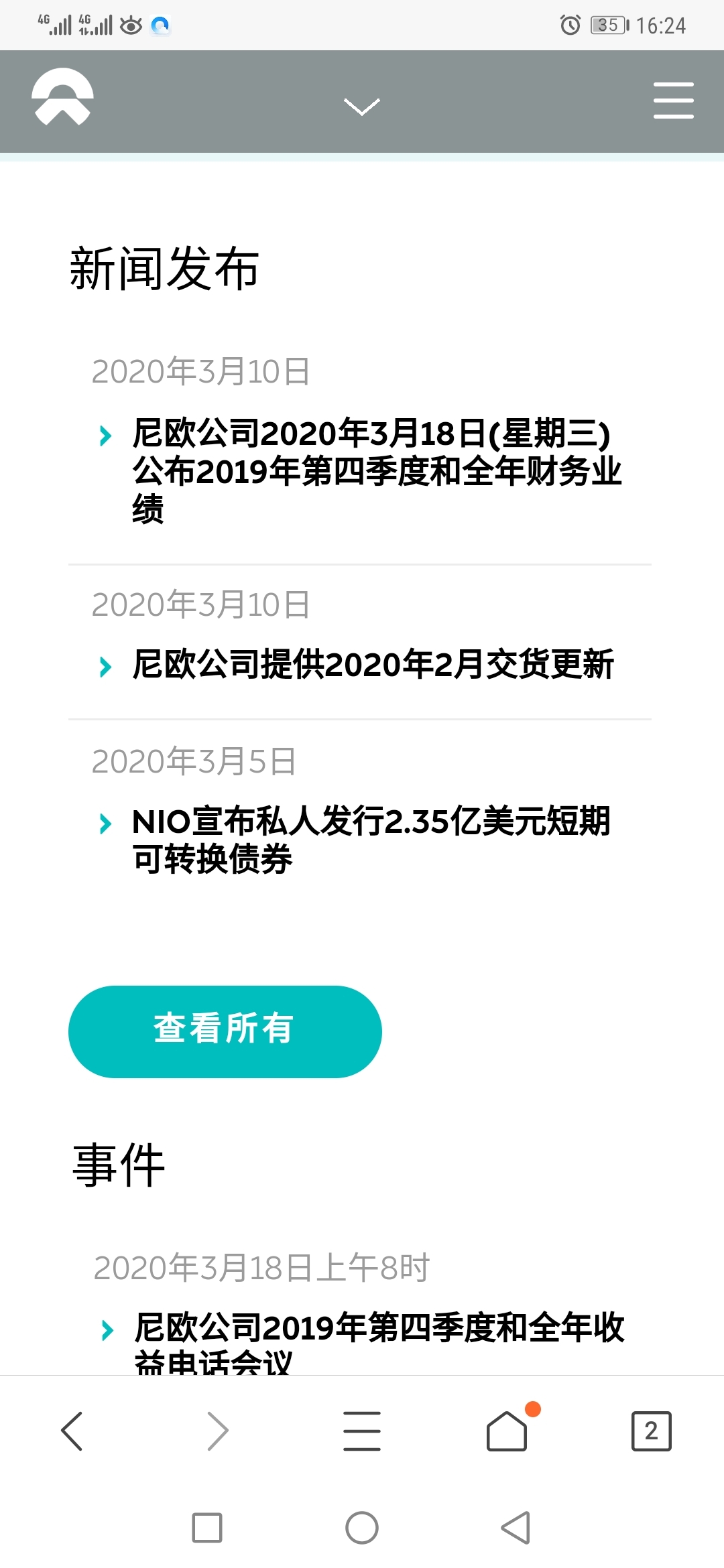Tap the 查看所有 button
This screenshot has height=1568, width=724.
225,1031
